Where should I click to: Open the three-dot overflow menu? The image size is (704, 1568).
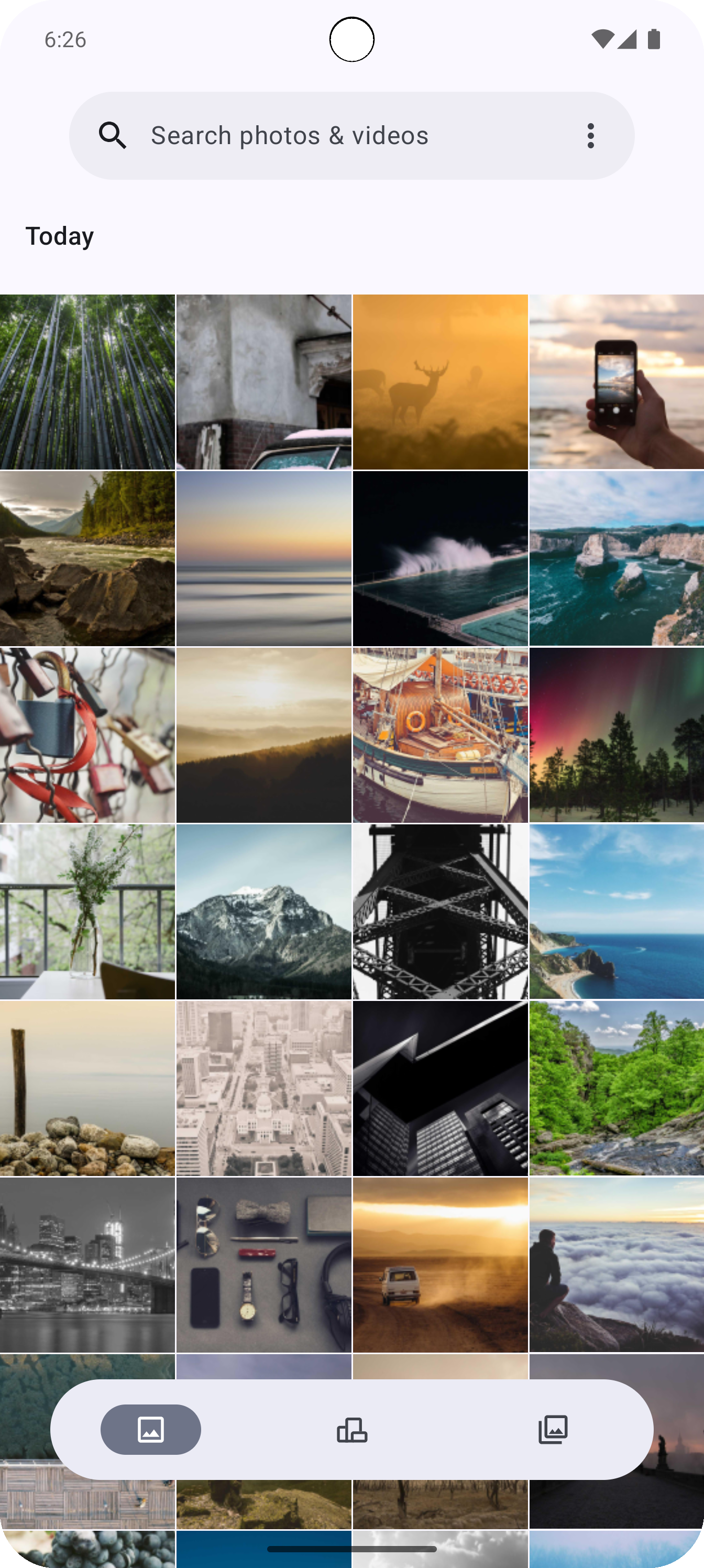590,135
